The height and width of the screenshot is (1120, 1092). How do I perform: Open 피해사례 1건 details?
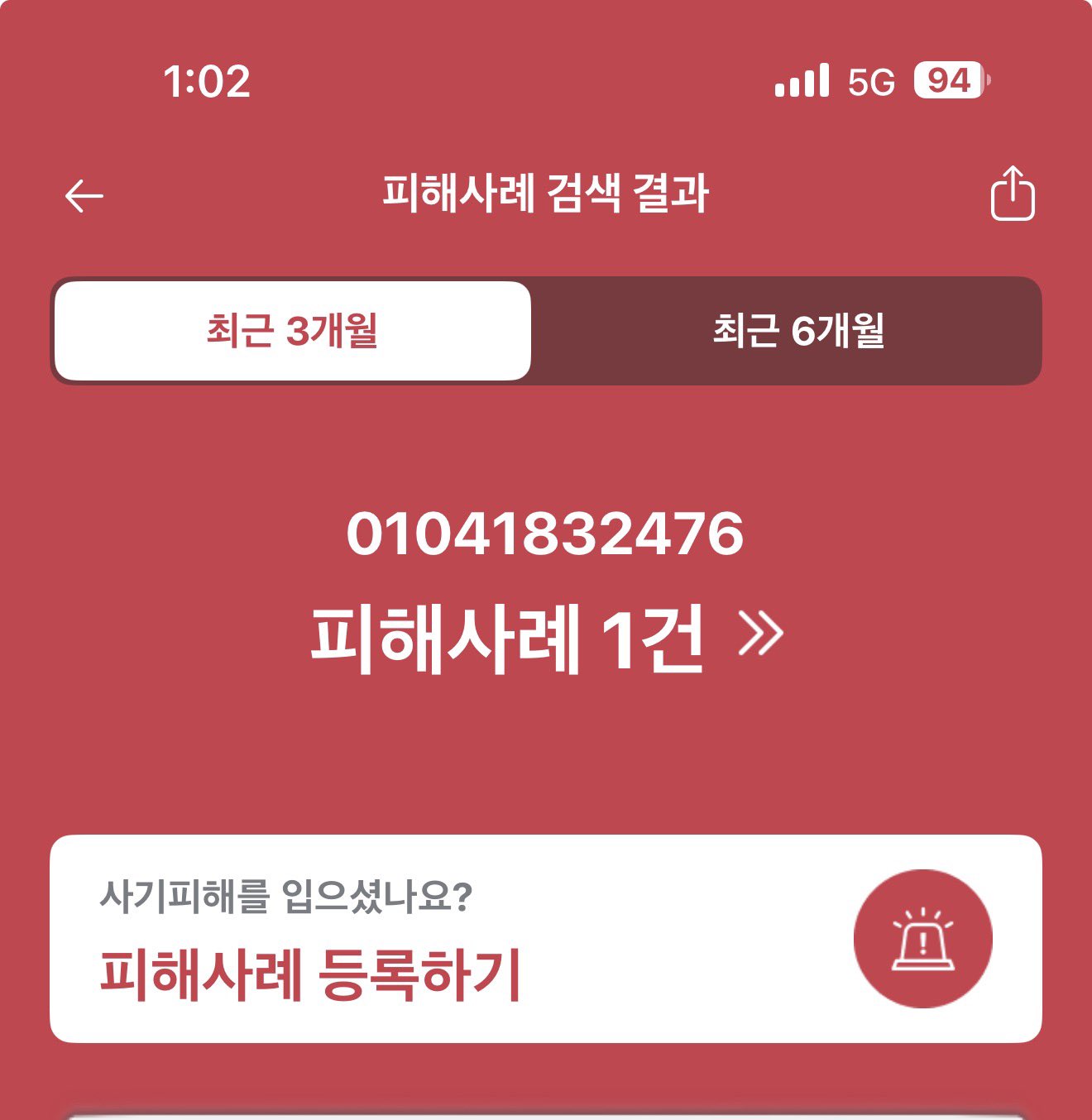tap(546, 638)
